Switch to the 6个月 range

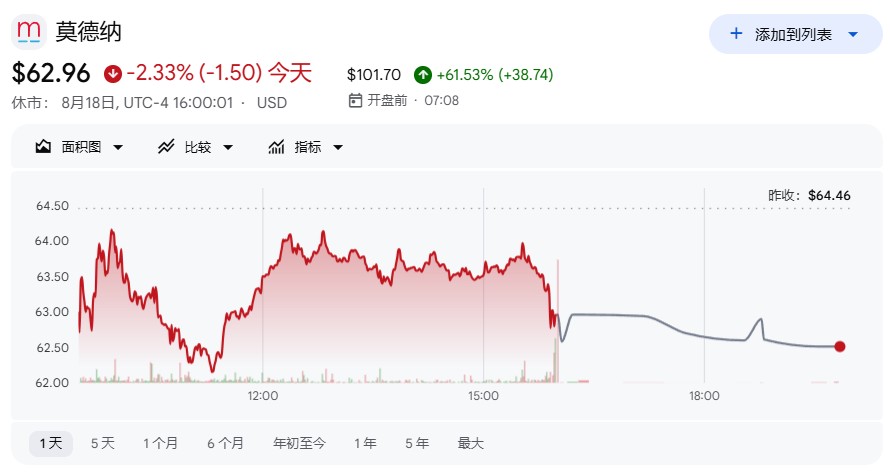(225, 443)
